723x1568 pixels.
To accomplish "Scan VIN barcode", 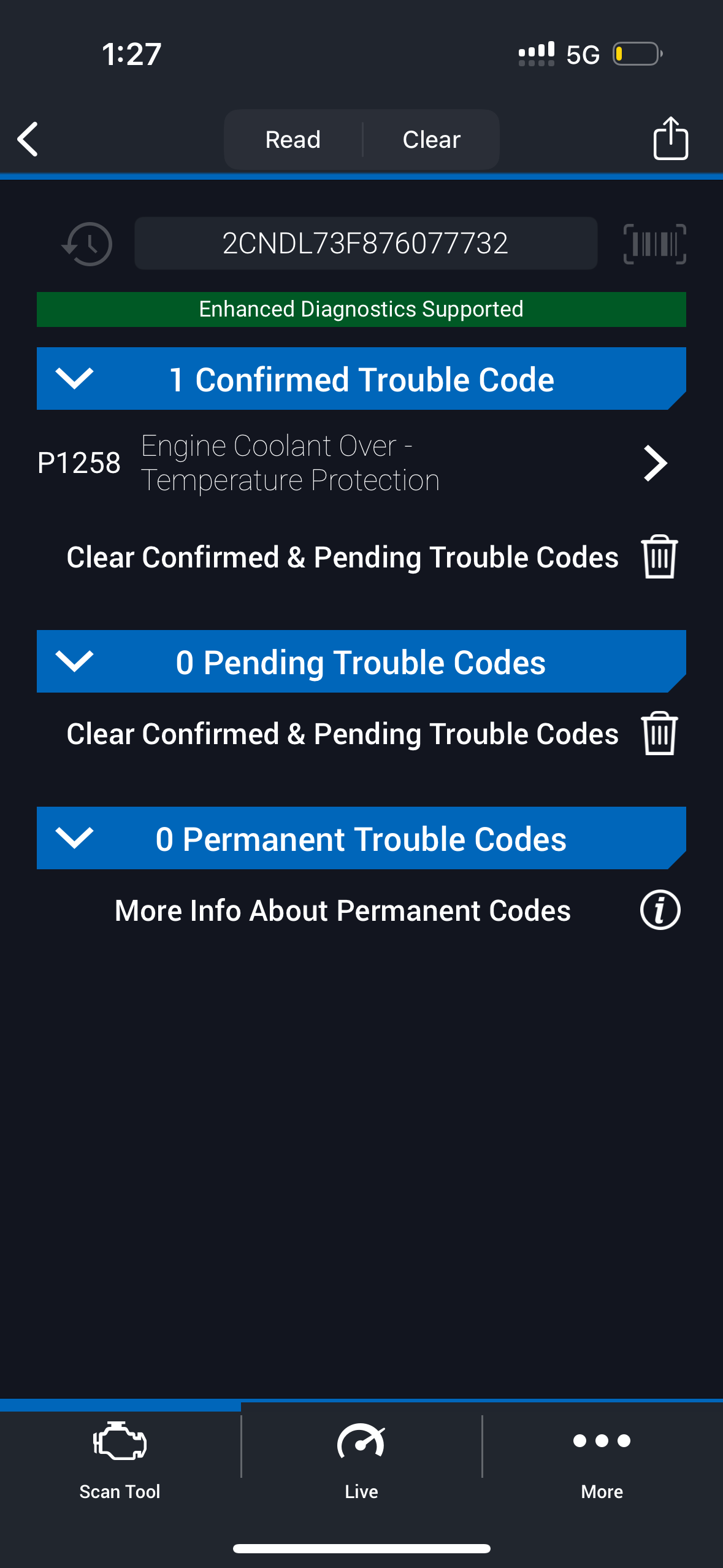I will tap(654, 244).
